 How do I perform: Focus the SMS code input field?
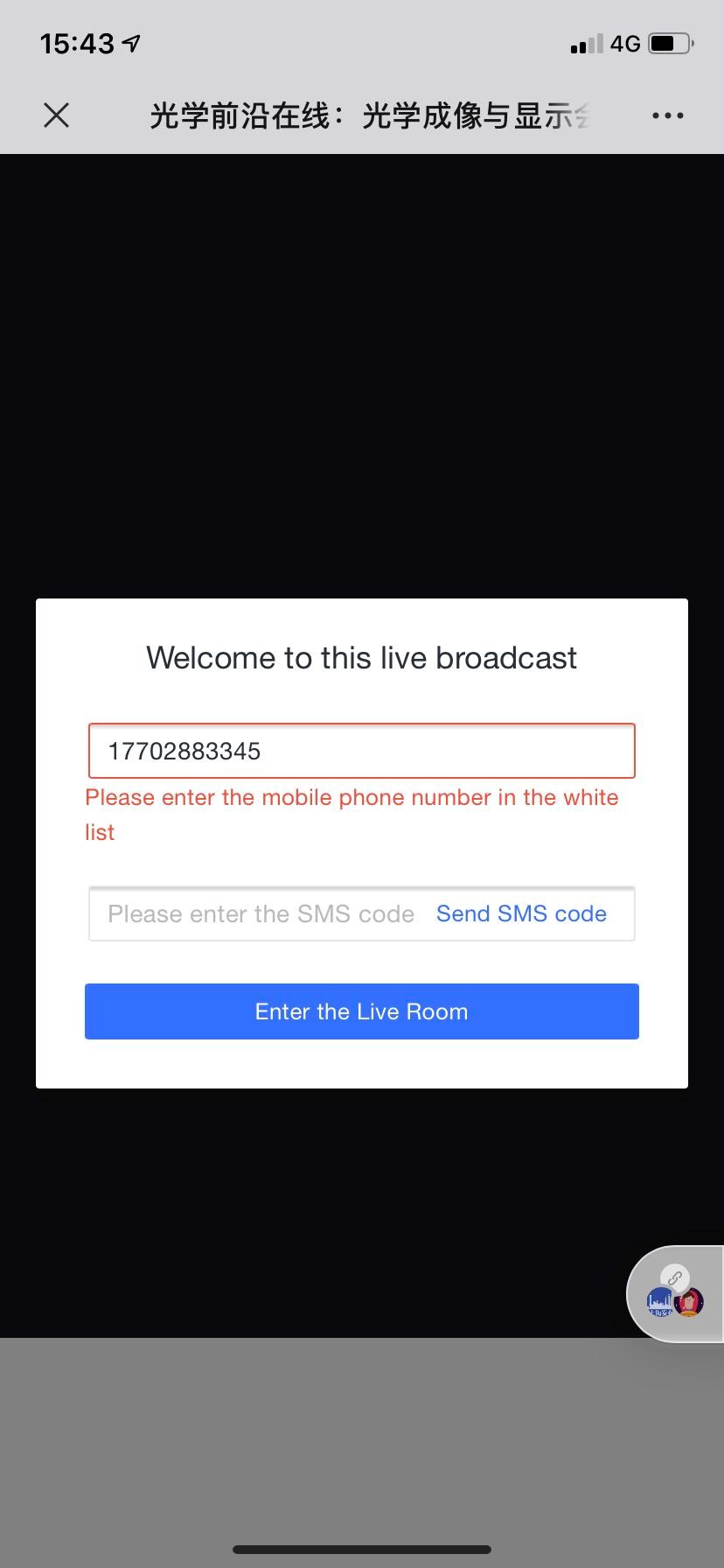261,913
